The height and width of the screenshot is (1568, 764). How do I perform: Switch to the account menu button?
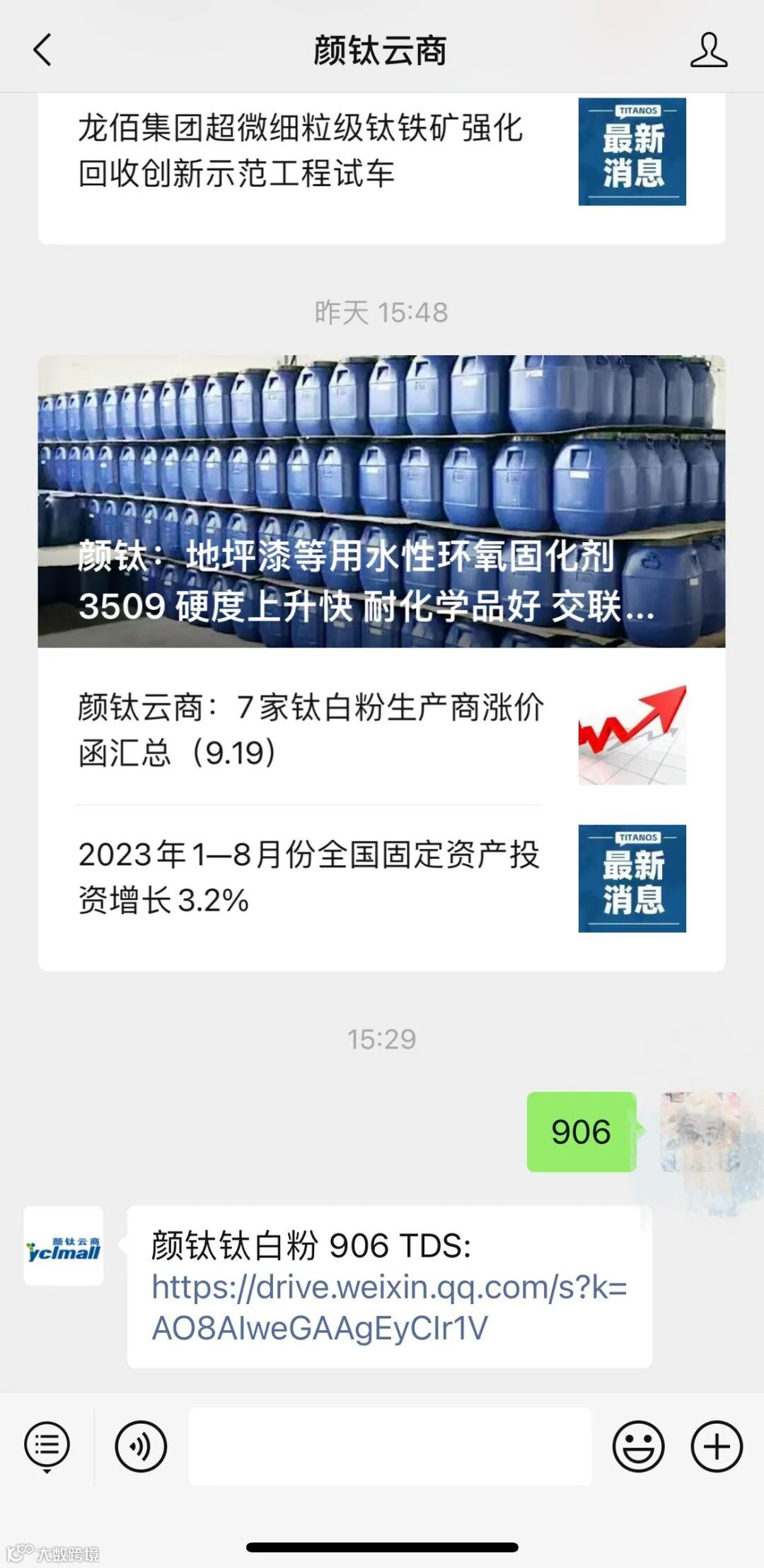coord(47,1446)
